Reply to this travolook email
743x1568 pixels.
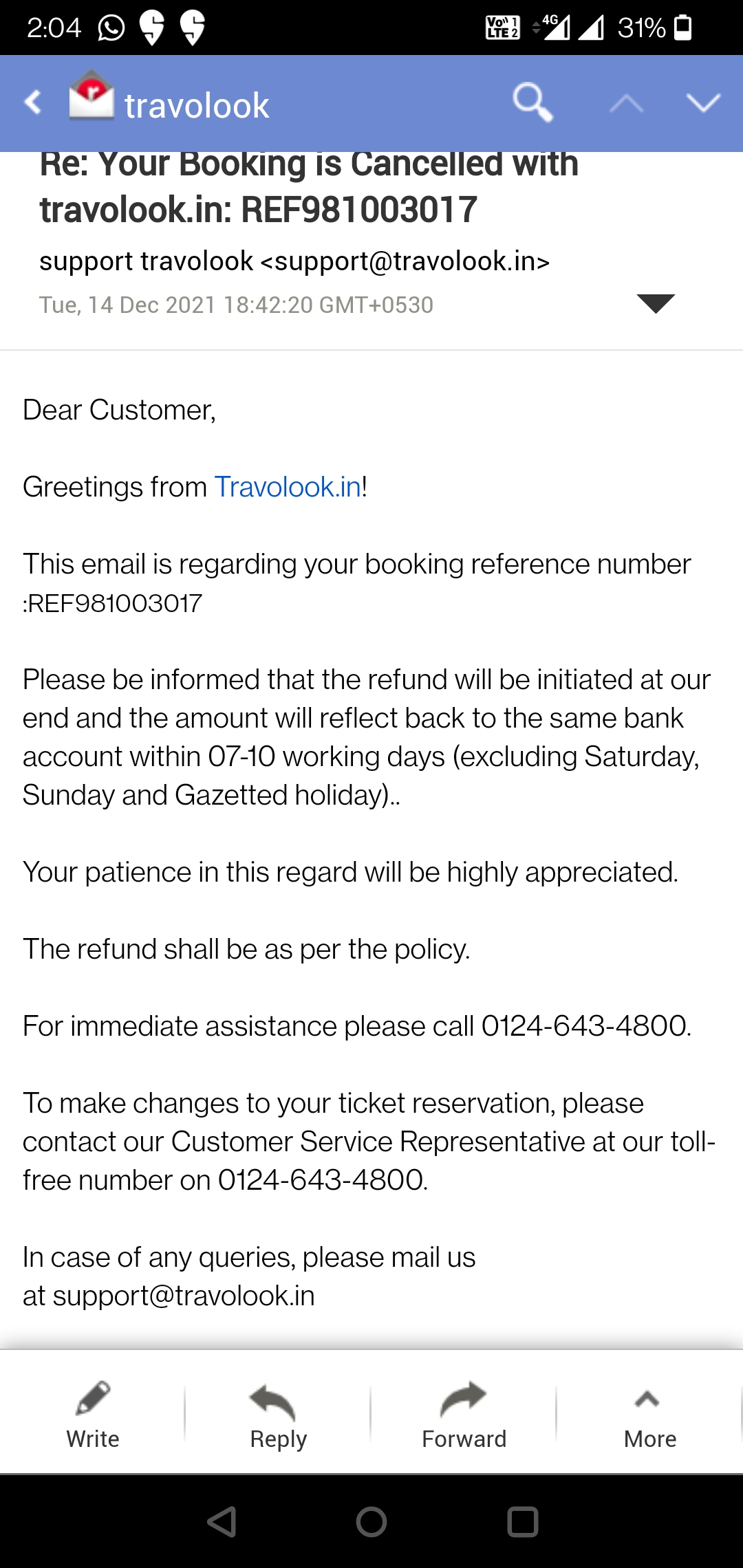(278, 1415)
